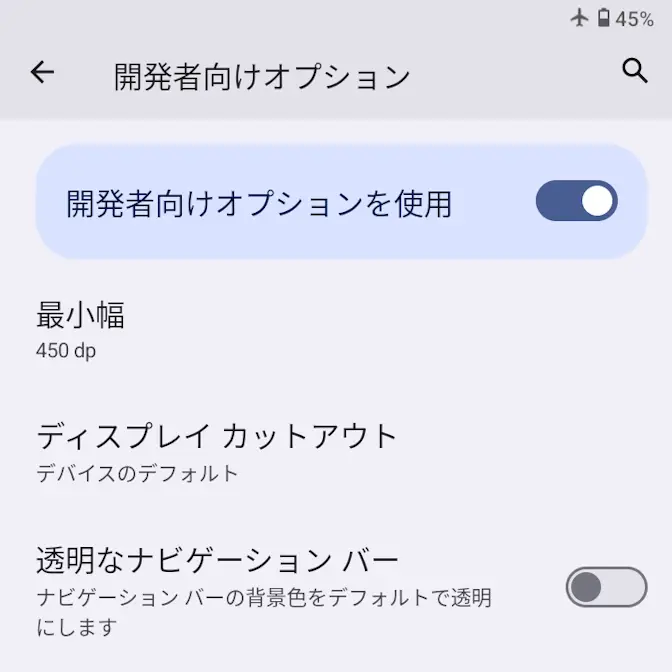672x672 pixels.
Task: Open ディスプレイ カットアウト setting
Action: point(217,450)
